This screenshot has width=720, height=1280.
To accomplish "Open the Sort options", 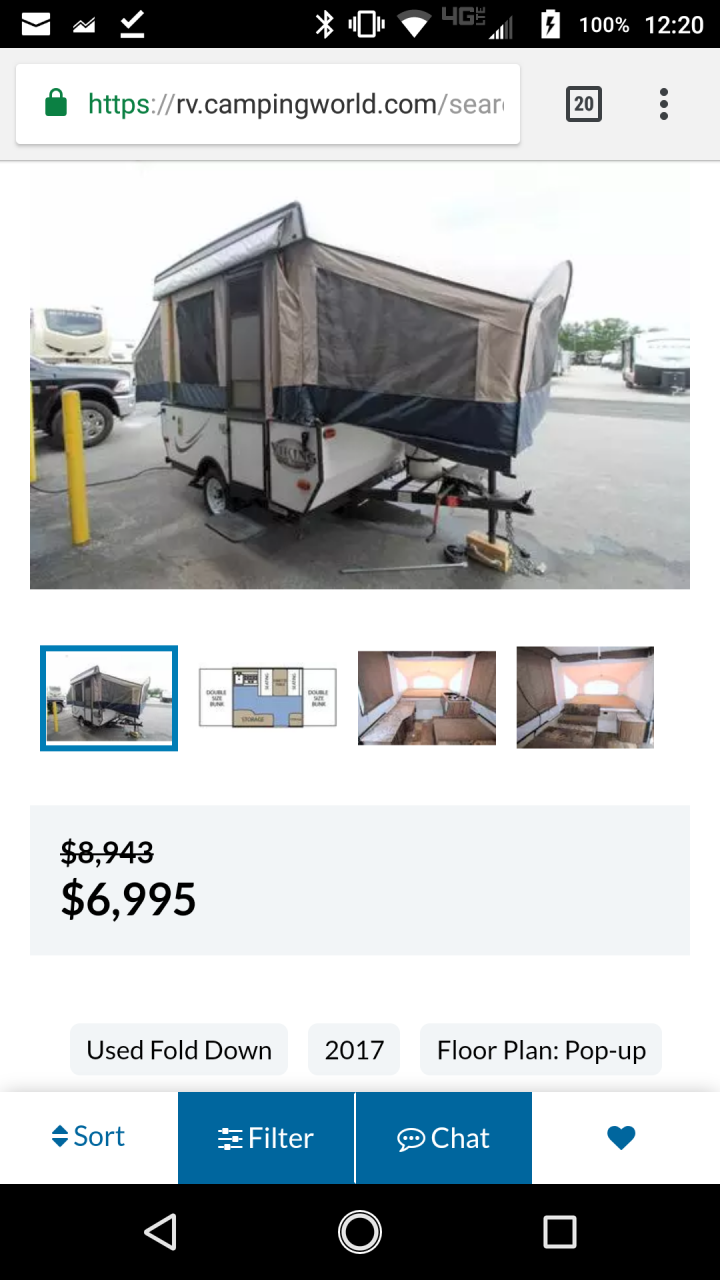I will [x=89, y=1137].
